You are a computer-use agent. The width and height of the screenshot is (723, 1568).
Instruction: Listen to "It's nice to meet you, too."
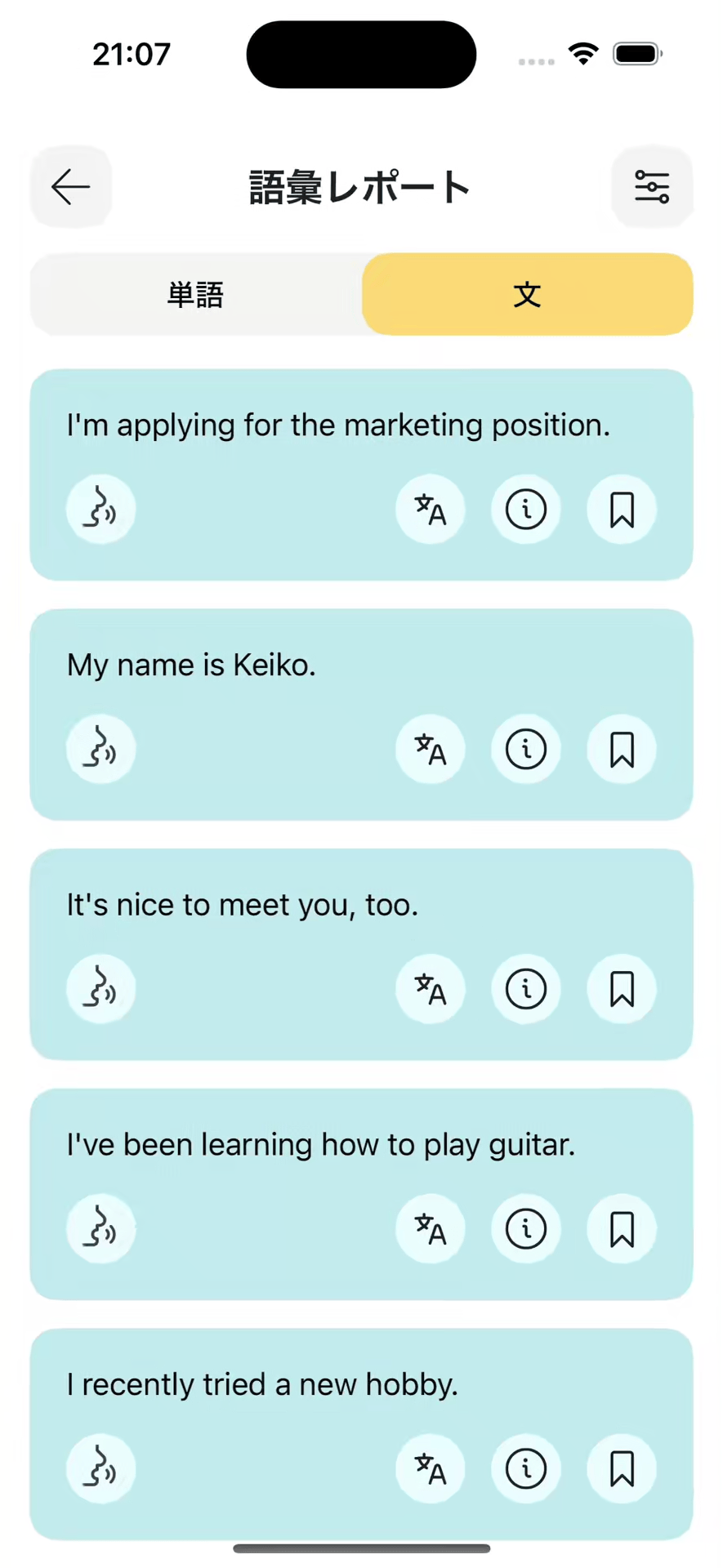[x=100, y=989]
